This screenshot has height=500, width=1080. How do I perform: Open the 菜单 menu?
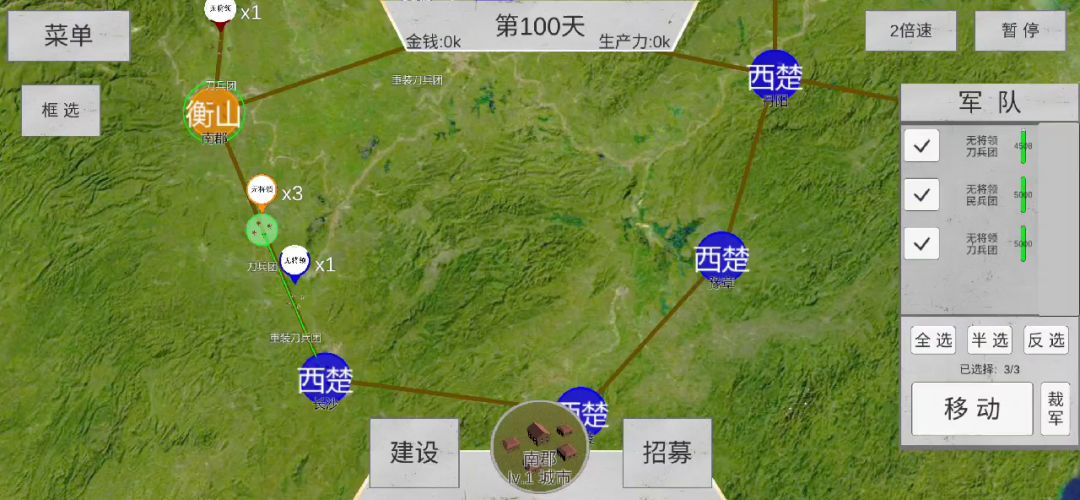(69, 36)
